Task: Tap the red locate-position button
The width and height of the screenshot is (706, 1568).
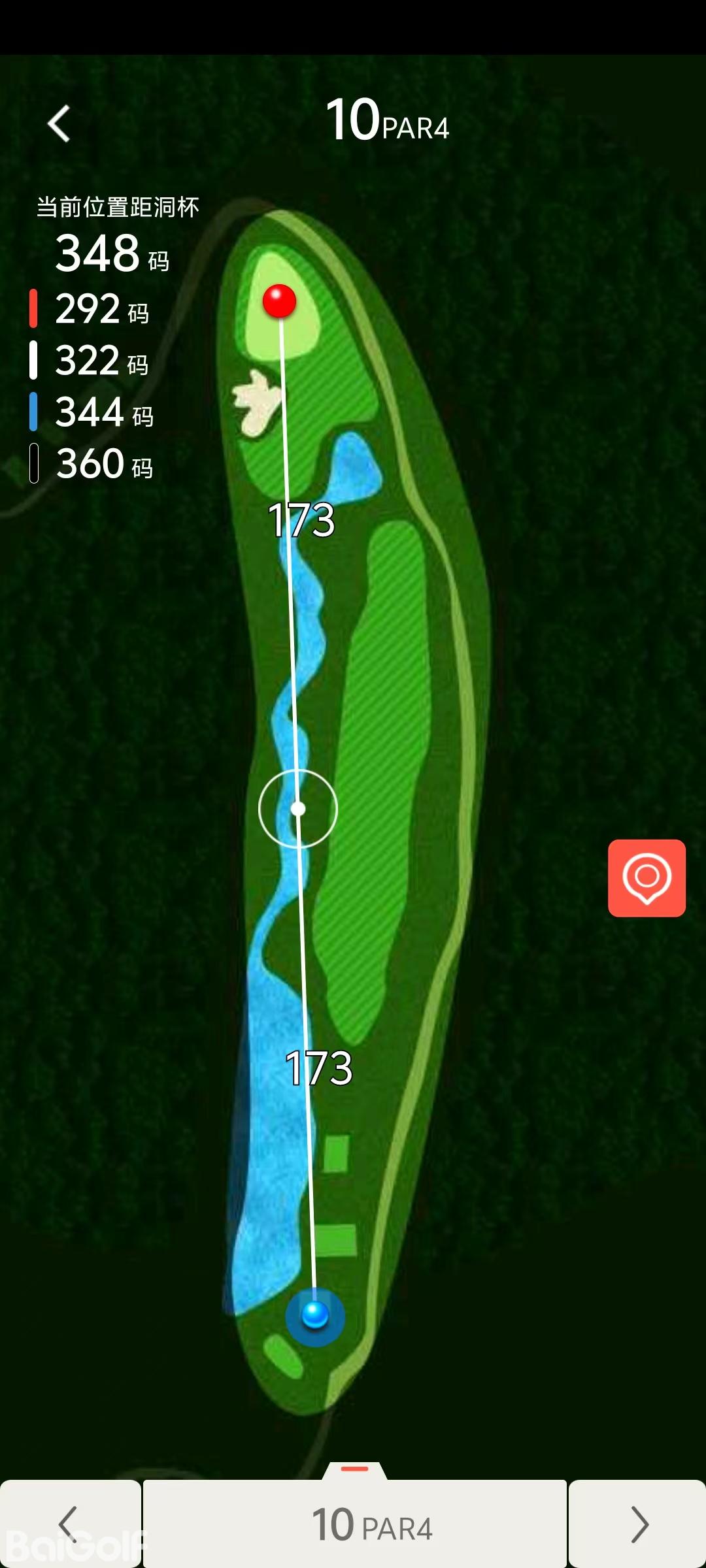Action: coord(647,877)
